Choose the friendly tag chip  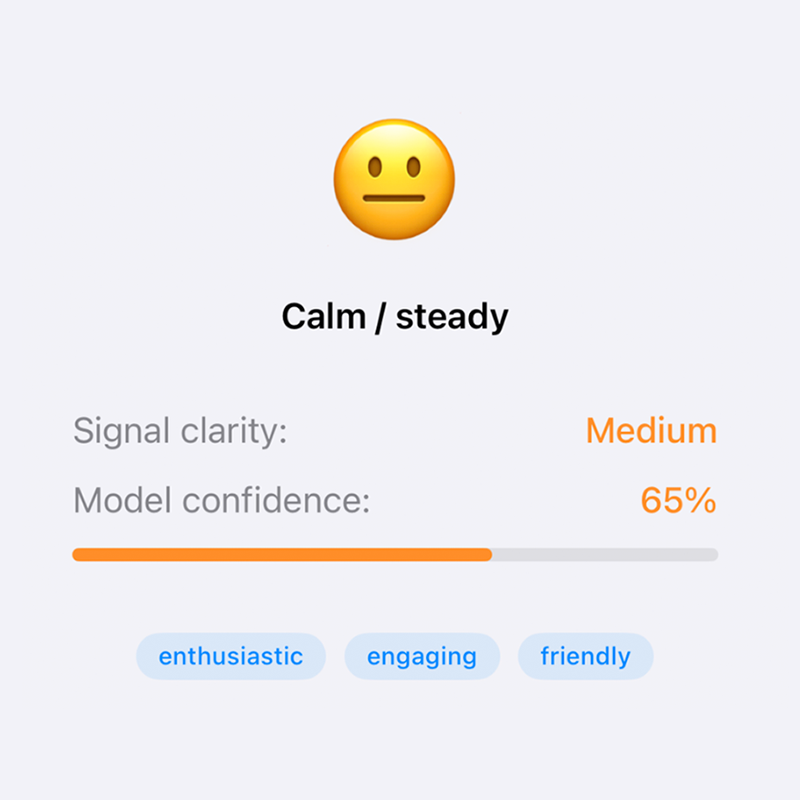tap(585, 657)
